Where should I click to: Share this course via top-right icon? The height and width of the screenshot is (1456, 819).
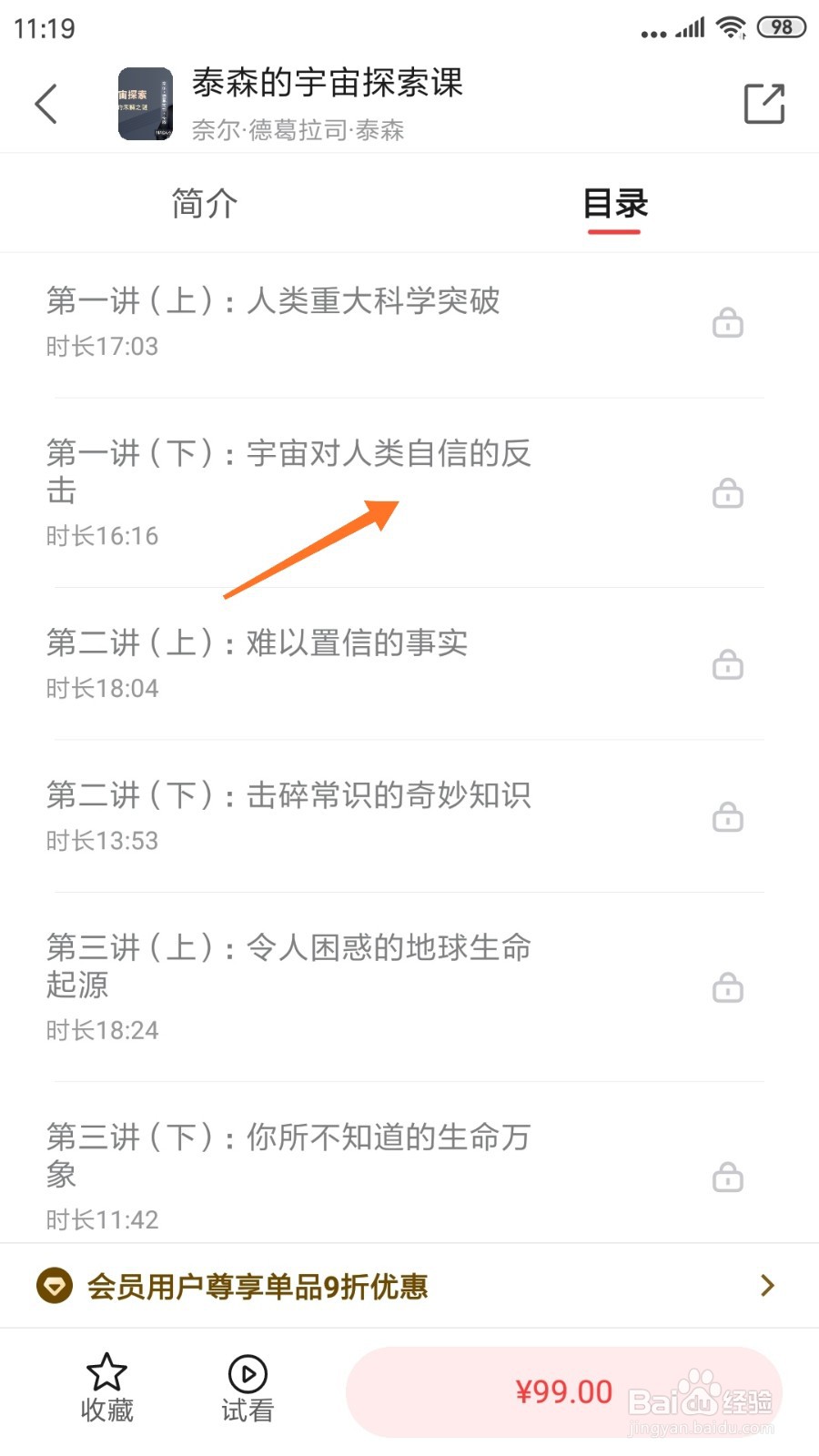coord(764,104)
